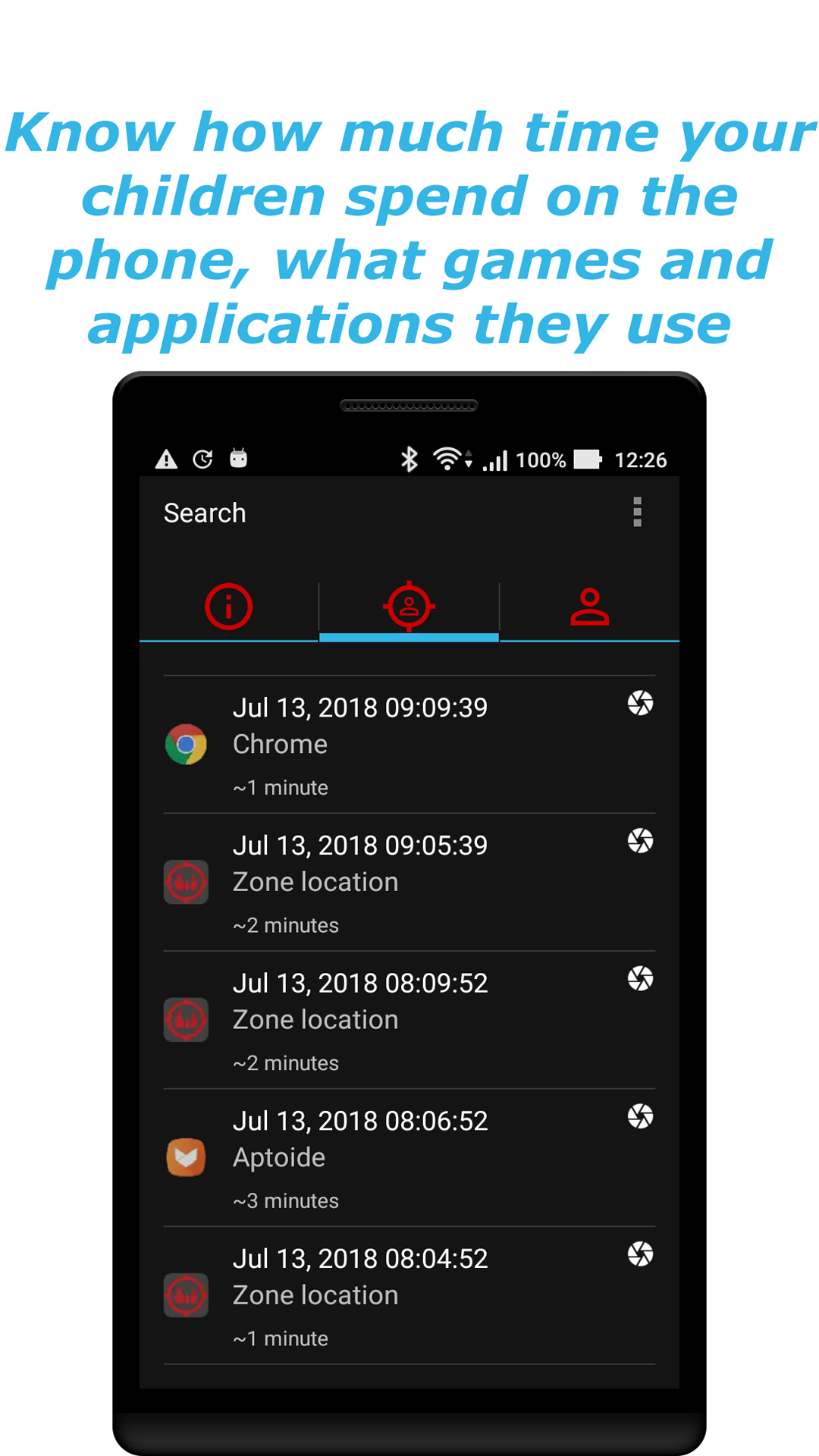
Task: Tap the WiFi icon in the status bar
Action: (x=447, y=460)
